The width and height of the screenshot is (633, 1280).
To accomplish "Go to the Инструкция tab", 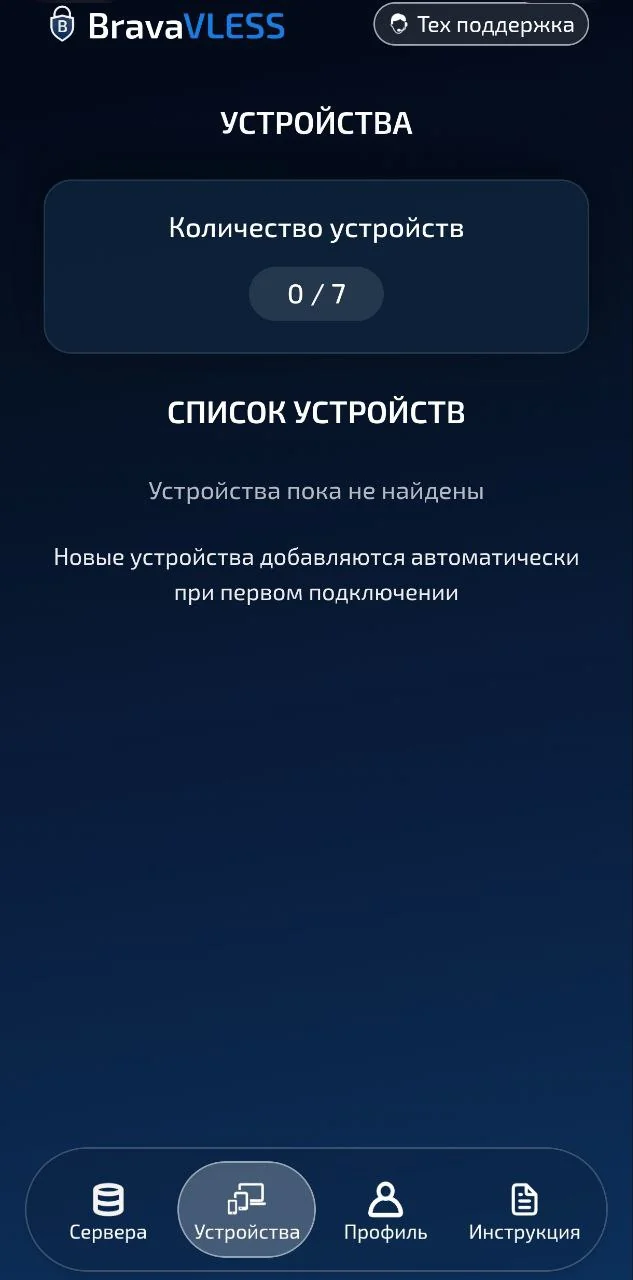I will tap(524, 1211).
